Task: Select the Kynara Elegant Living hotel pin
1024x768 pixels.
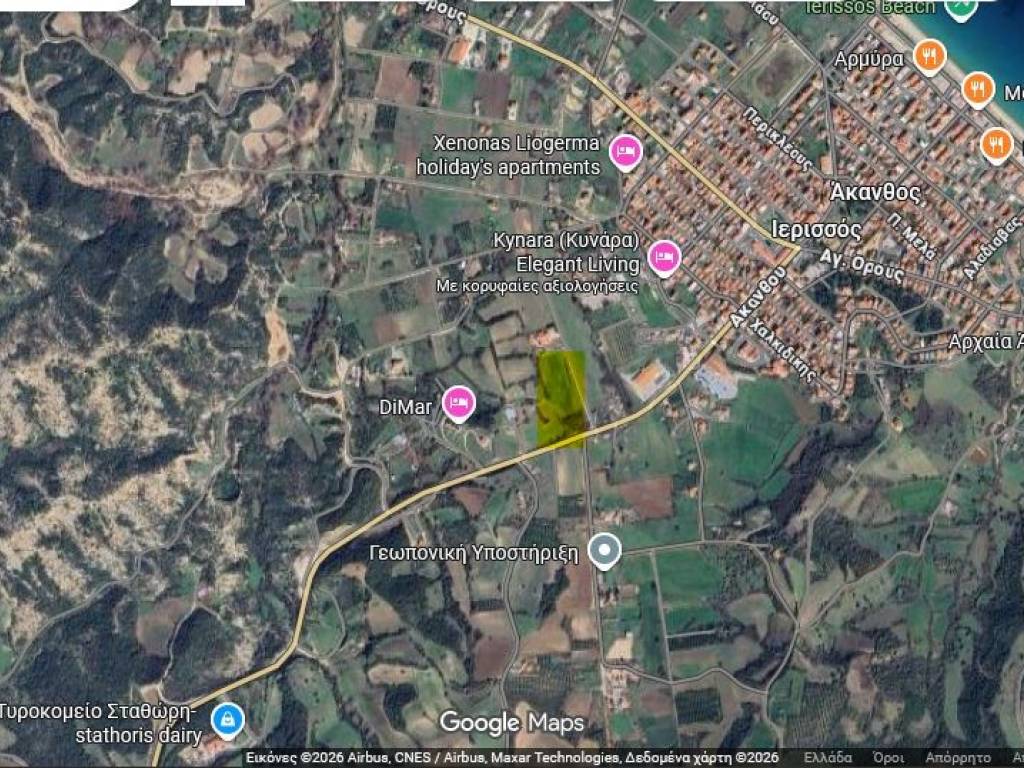Action: pyautogui.click(x=664, y=257)
